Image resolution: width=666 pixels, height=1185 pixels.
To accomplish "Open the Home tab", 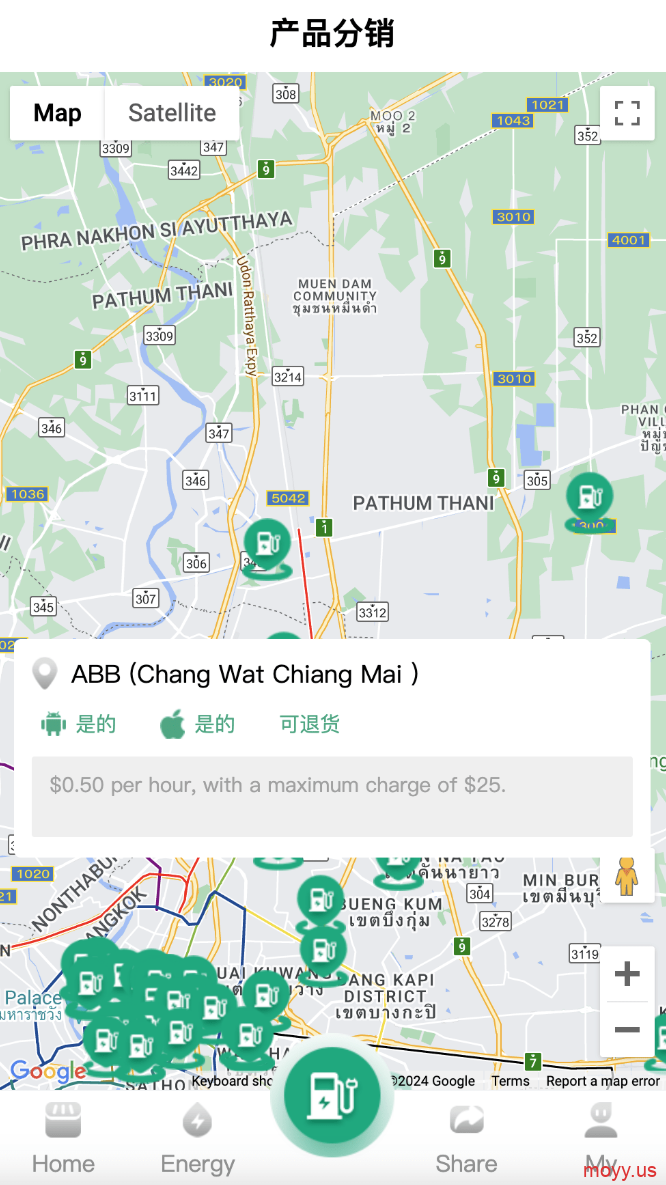I will (x=64, y=1137).
